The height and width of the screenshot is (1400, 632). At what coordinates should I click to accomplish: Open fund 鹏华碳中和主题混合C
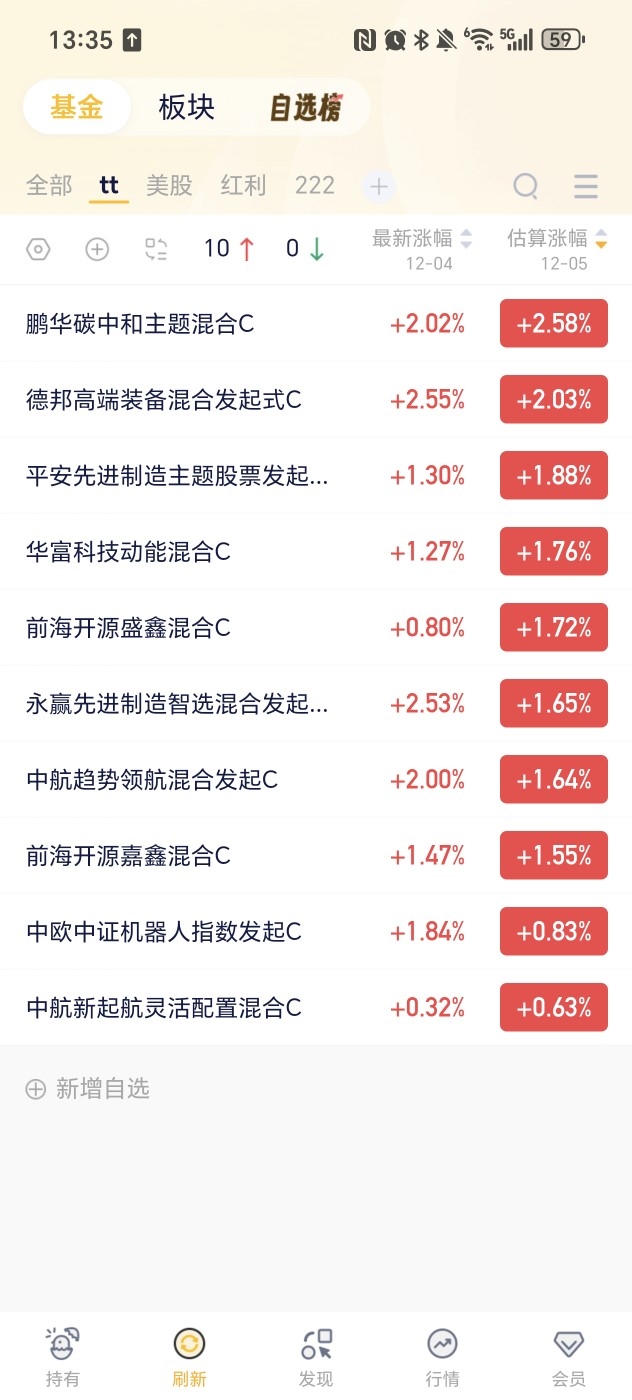click(316, 323)
